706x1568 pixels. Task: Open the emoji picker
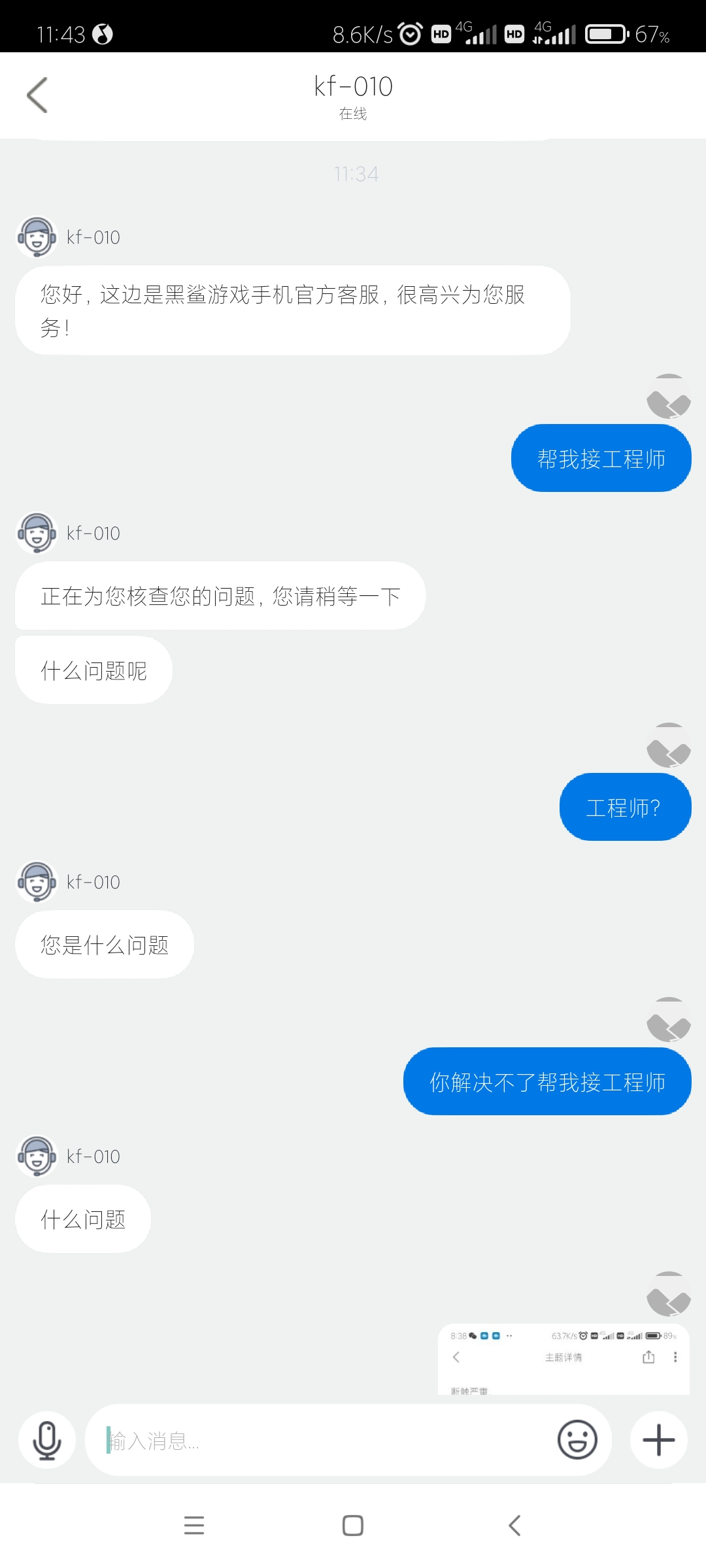tap(577, 1440)
